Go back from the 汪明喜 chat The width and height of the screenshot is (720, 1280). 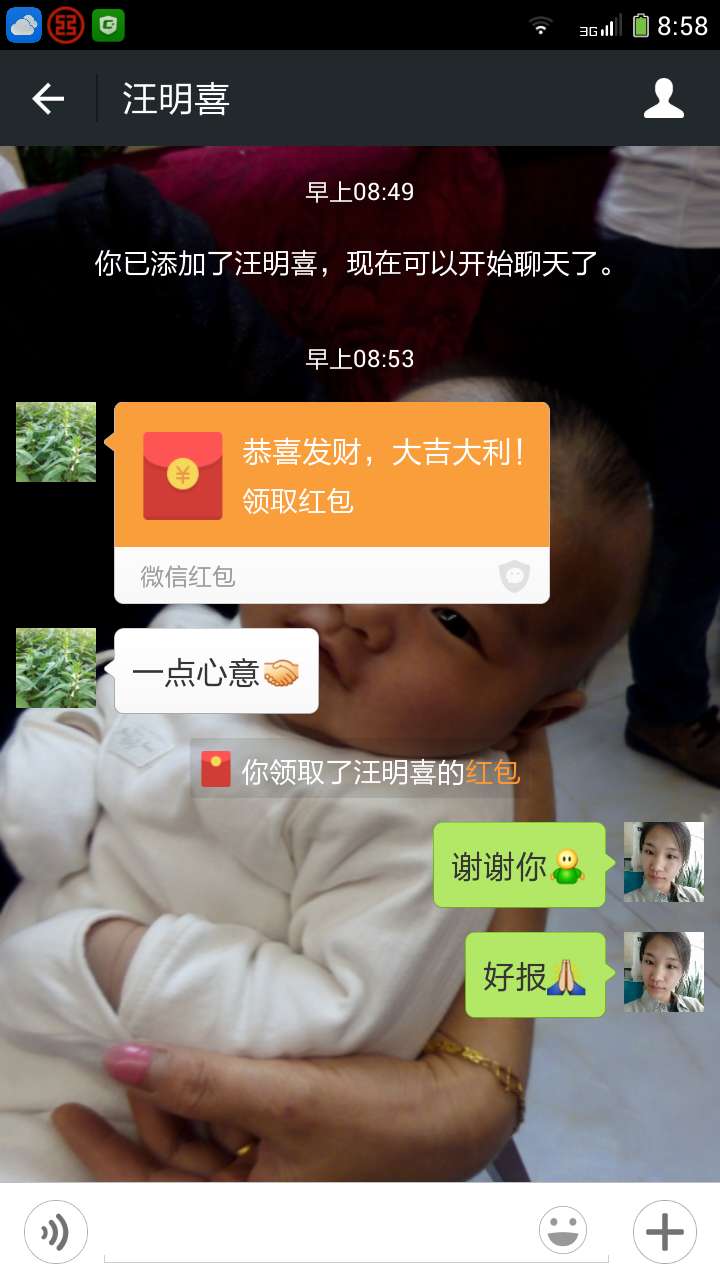pos(48,98)
